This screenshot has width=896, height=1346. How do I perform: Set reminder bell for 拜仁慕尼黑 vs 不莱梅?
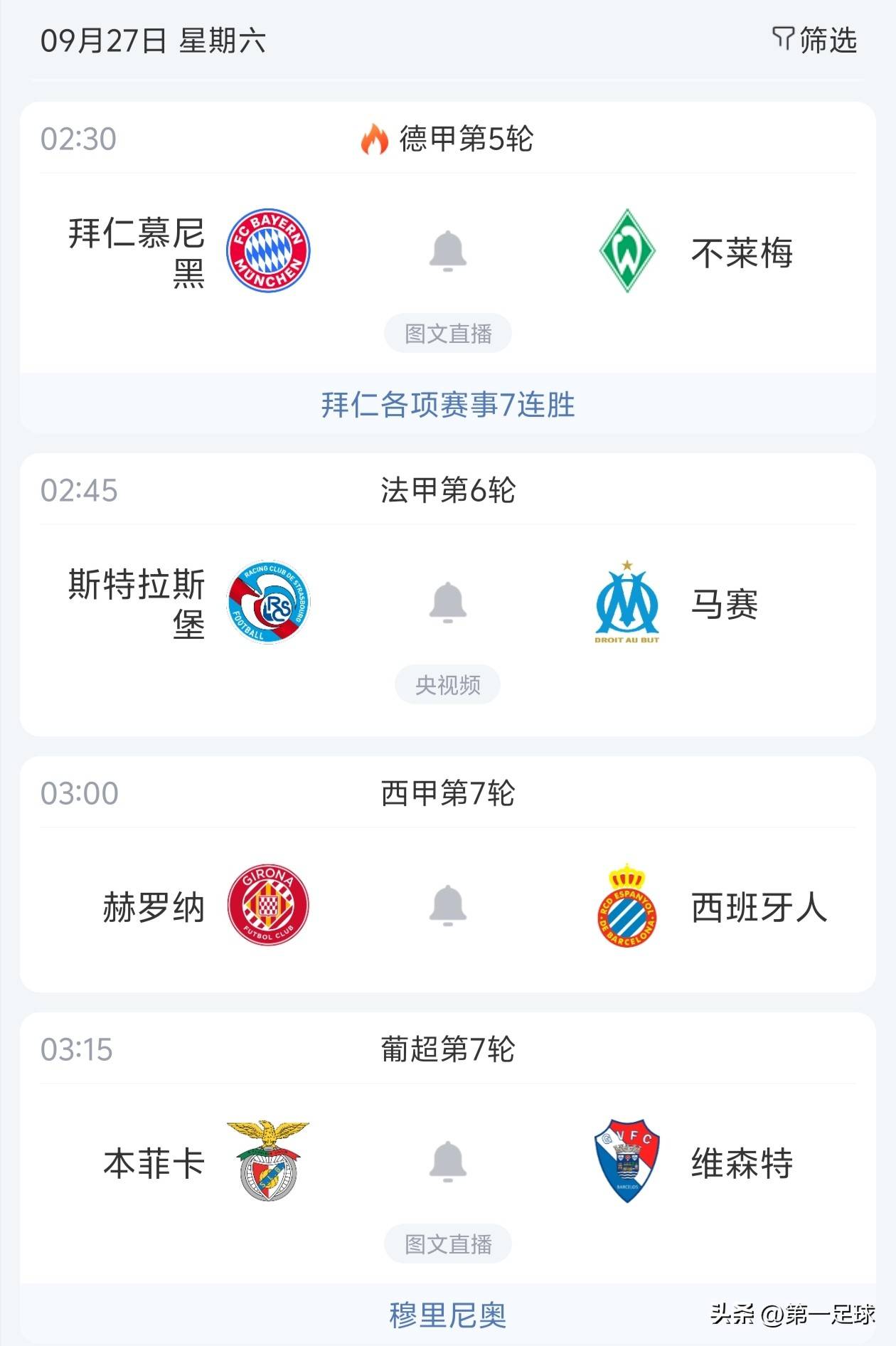click(x=448, y=250)
